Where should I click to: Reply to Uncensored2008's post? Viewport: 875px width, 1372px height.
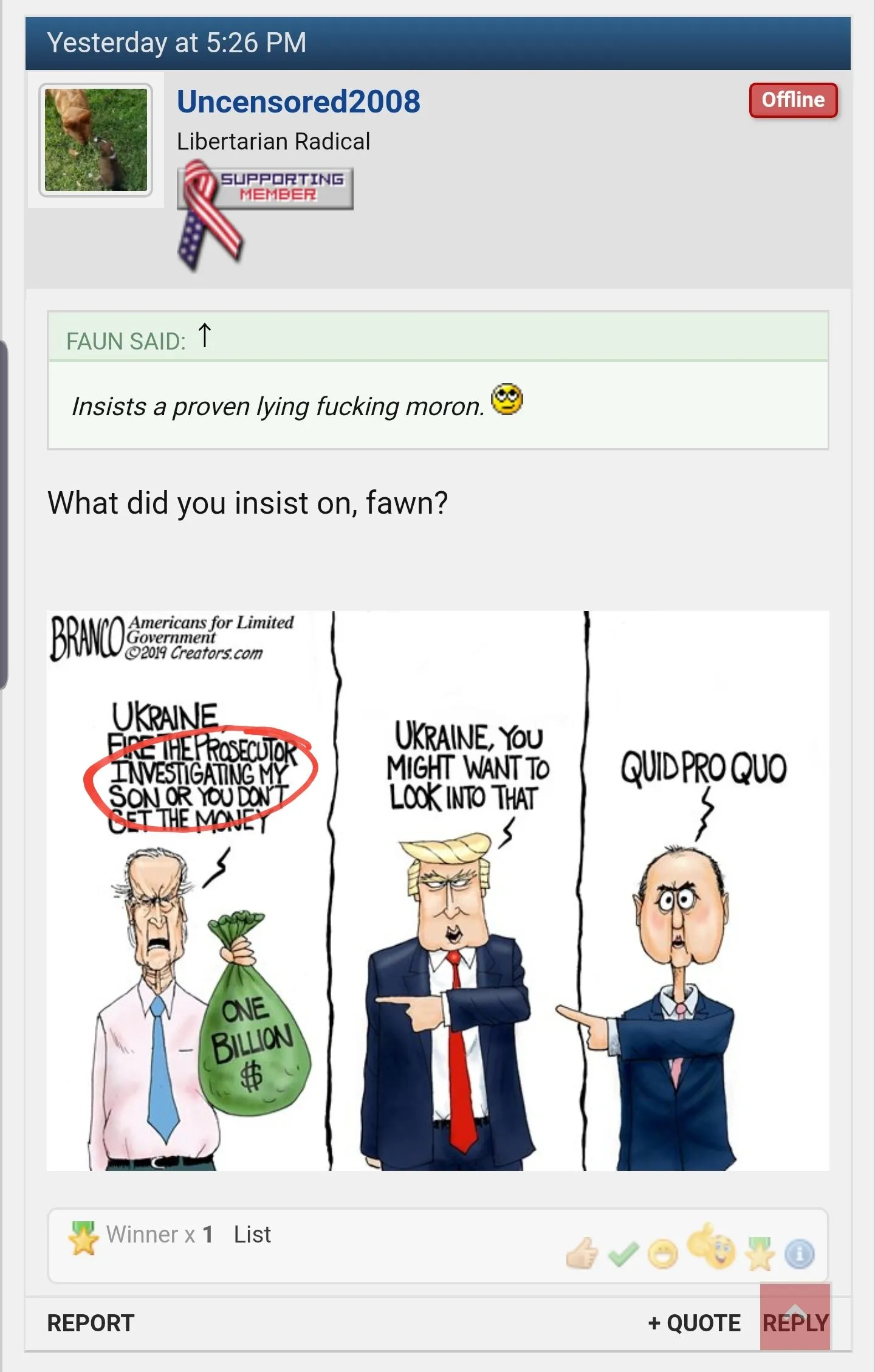[795, 1323]
